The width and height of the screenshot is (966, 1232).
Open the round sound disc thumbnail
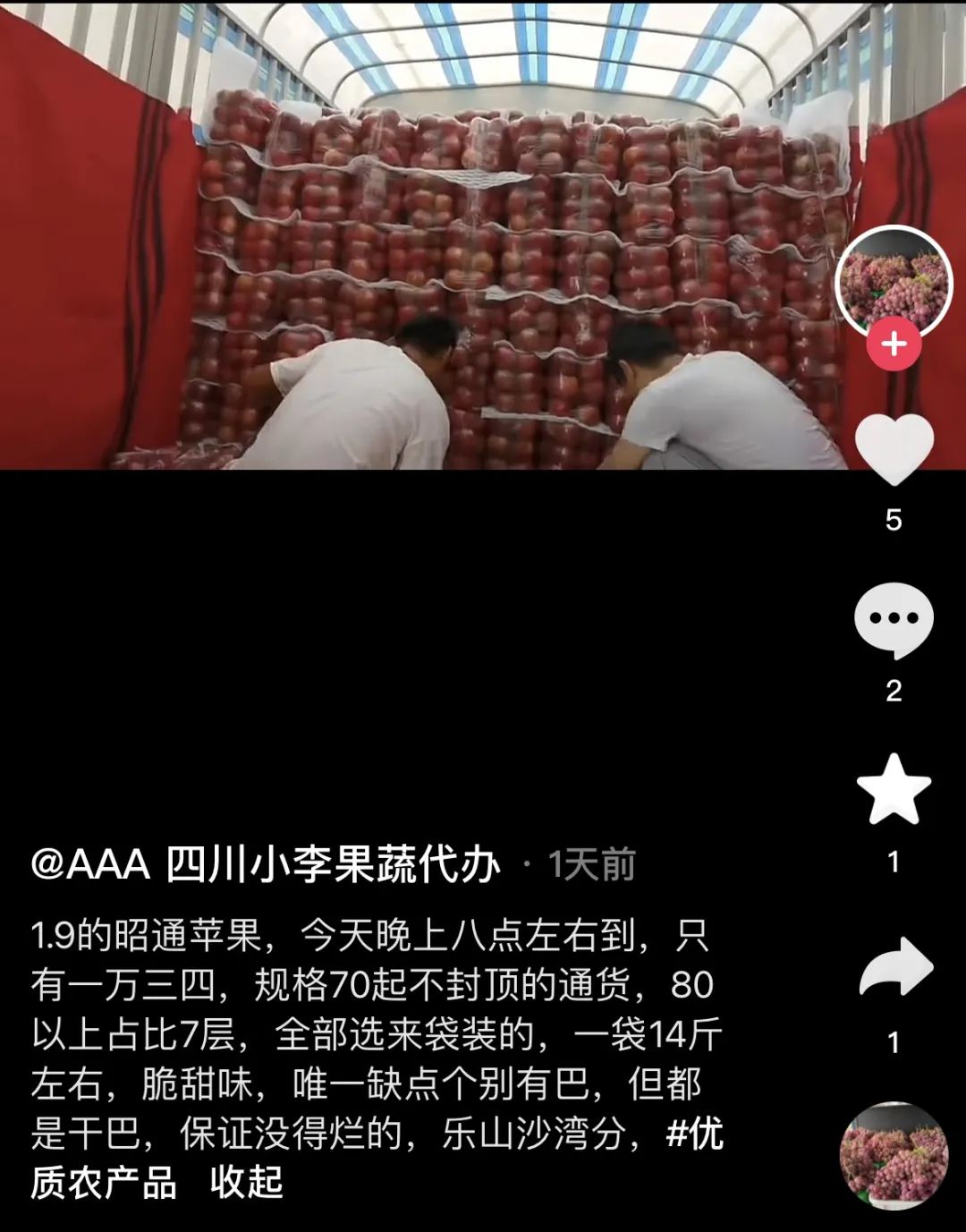coord(894,1155)
